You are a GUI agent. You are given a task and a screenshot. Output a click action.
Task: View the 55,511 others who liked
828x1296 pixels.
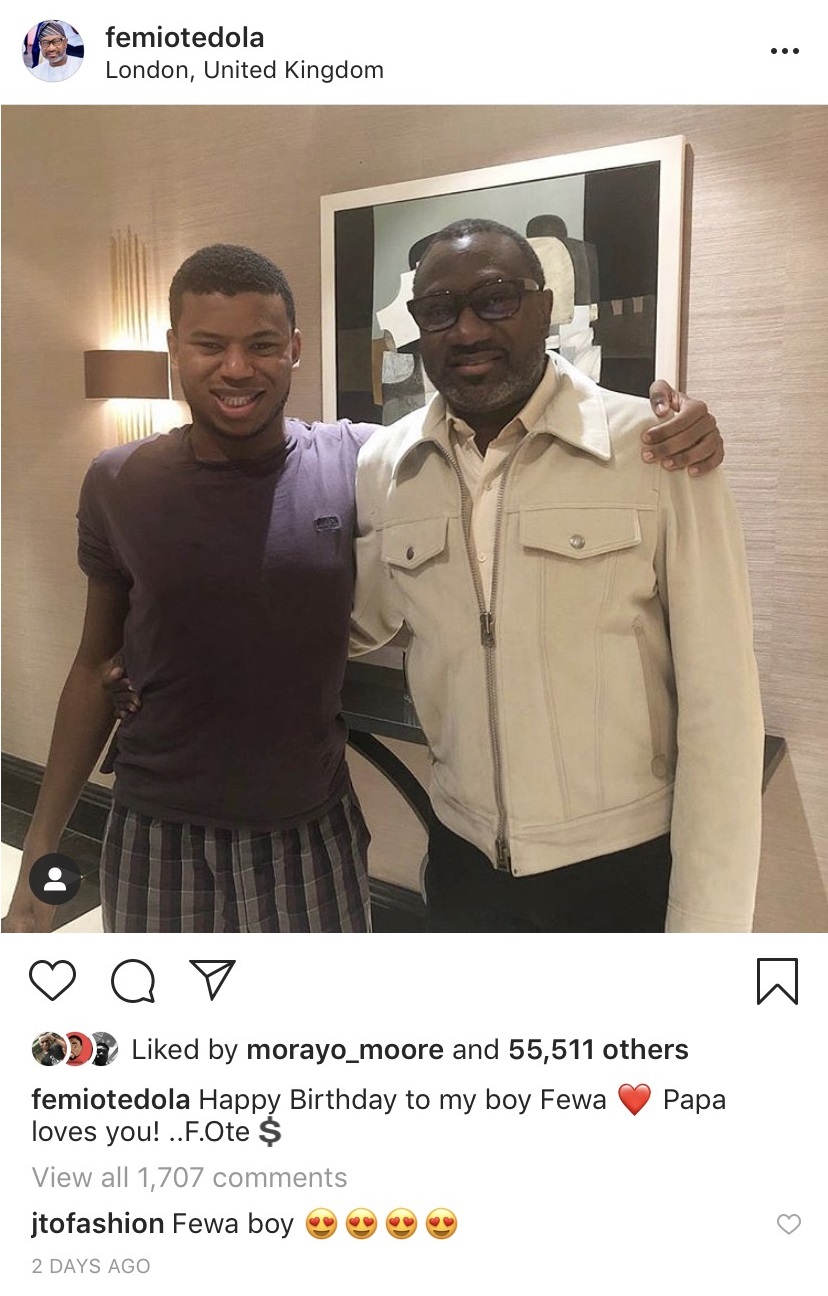pos(598,1049)
